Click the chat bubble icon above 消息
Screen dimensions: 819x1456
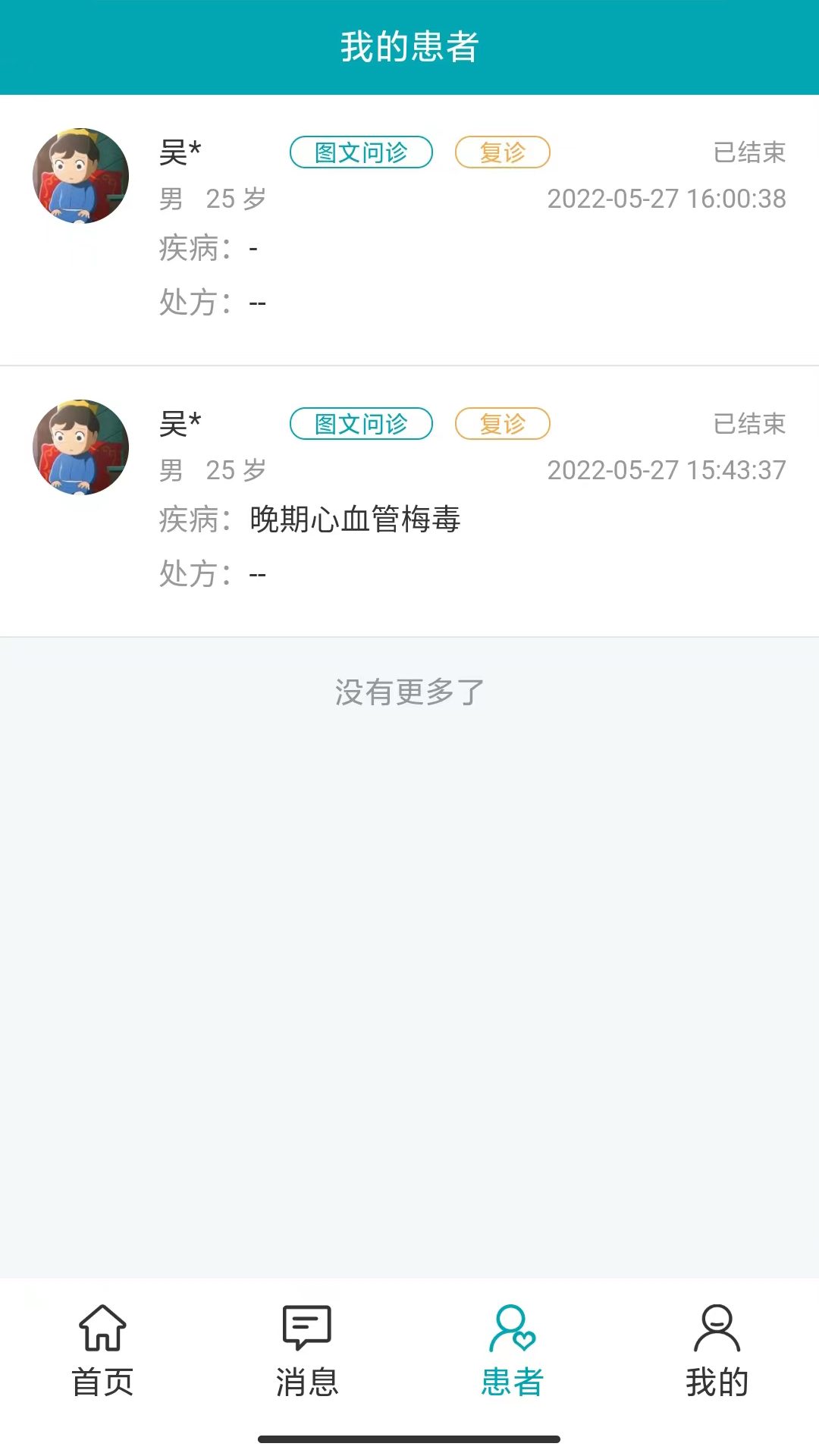(x=307, y=1328)
